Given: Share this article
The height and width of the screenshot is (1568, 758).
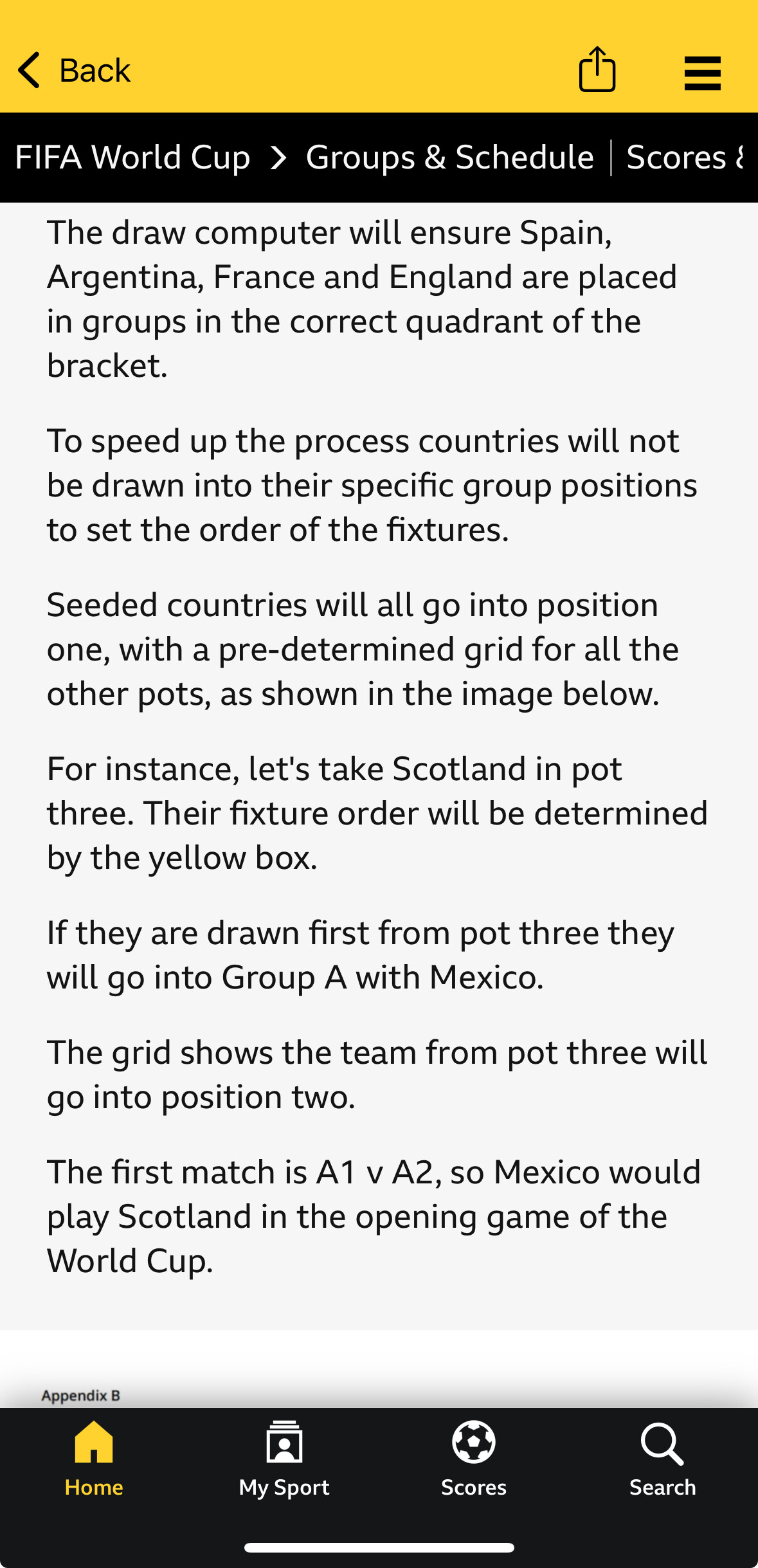Looking at the screenshot, I should click(x=597, y=70).
